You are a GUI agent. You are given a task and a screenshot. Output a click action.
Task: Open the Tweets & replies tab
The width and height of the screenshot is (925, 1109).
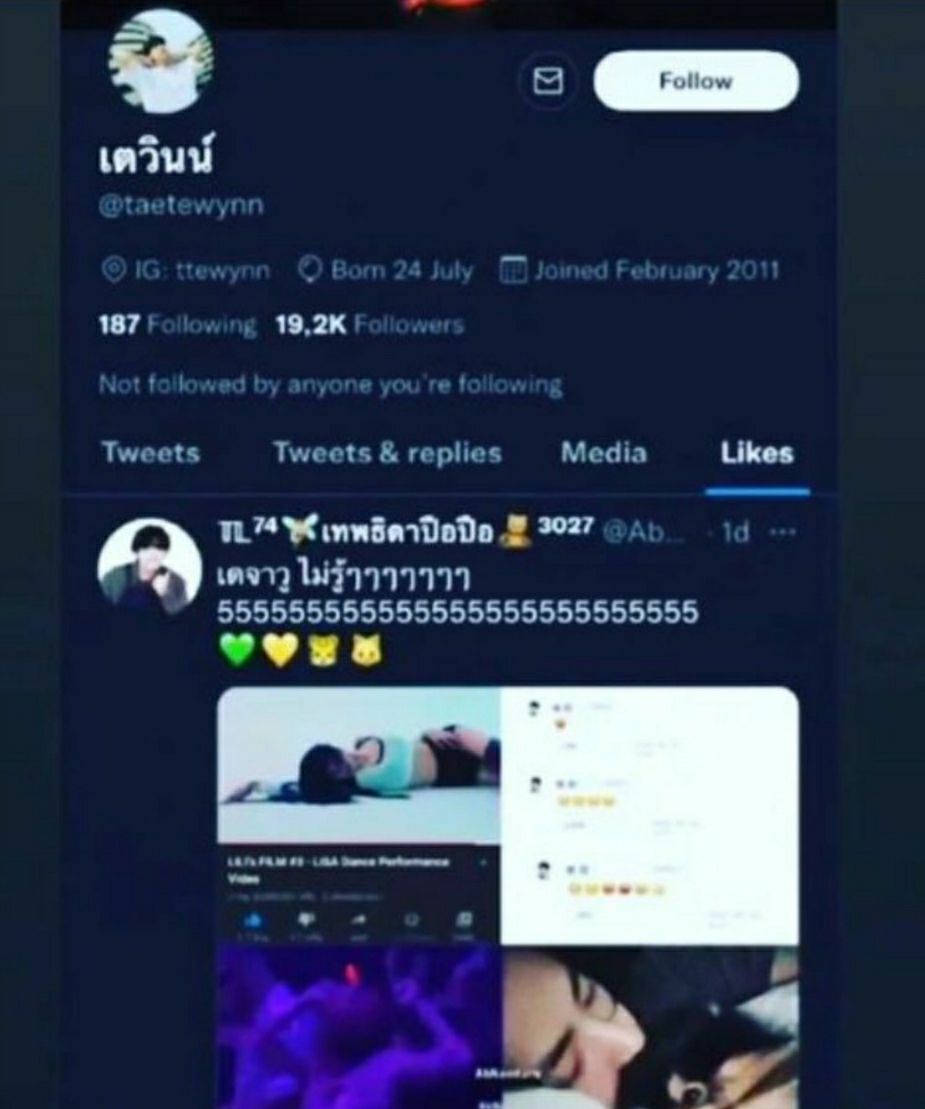click(387, 453)
